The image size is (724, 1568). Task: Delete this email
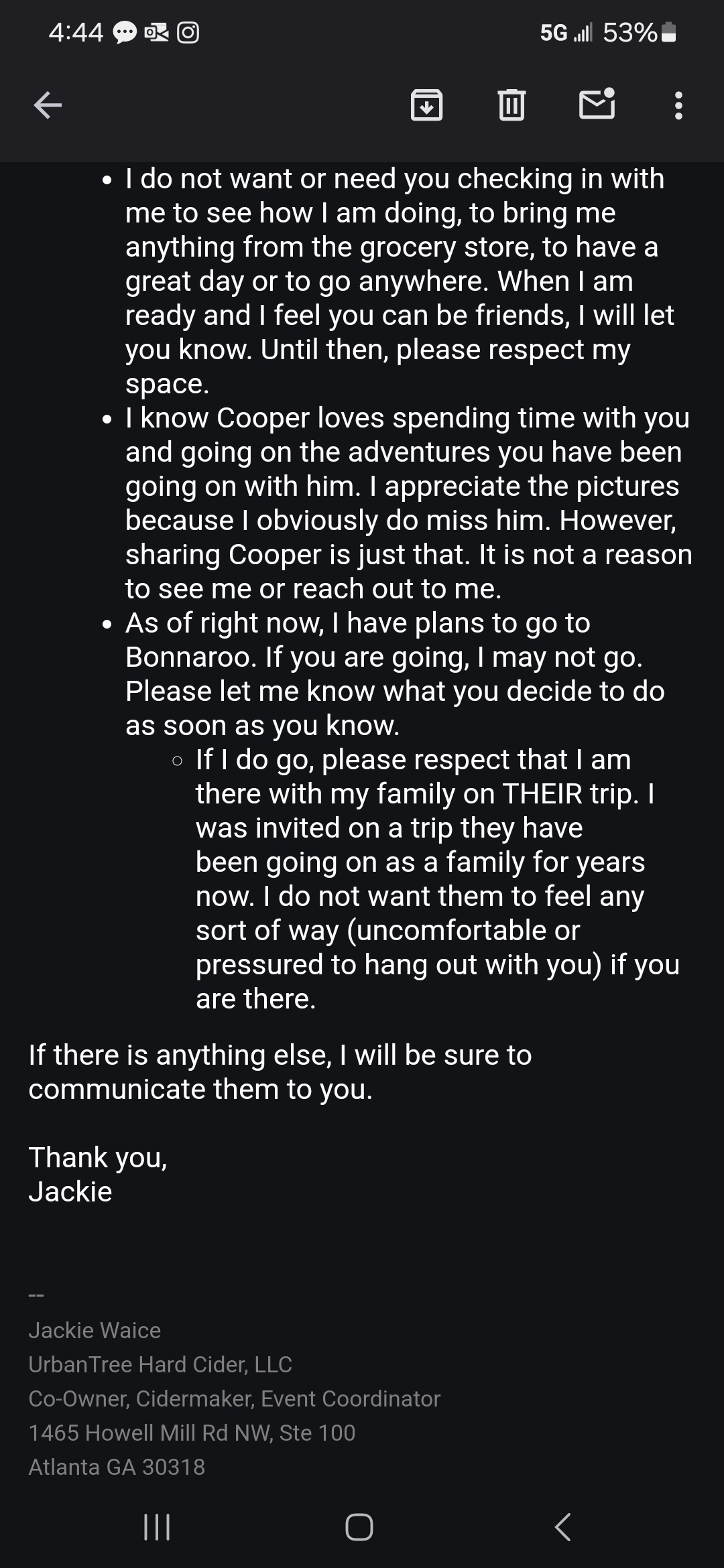pyautogui.click(x=511, y=105)
